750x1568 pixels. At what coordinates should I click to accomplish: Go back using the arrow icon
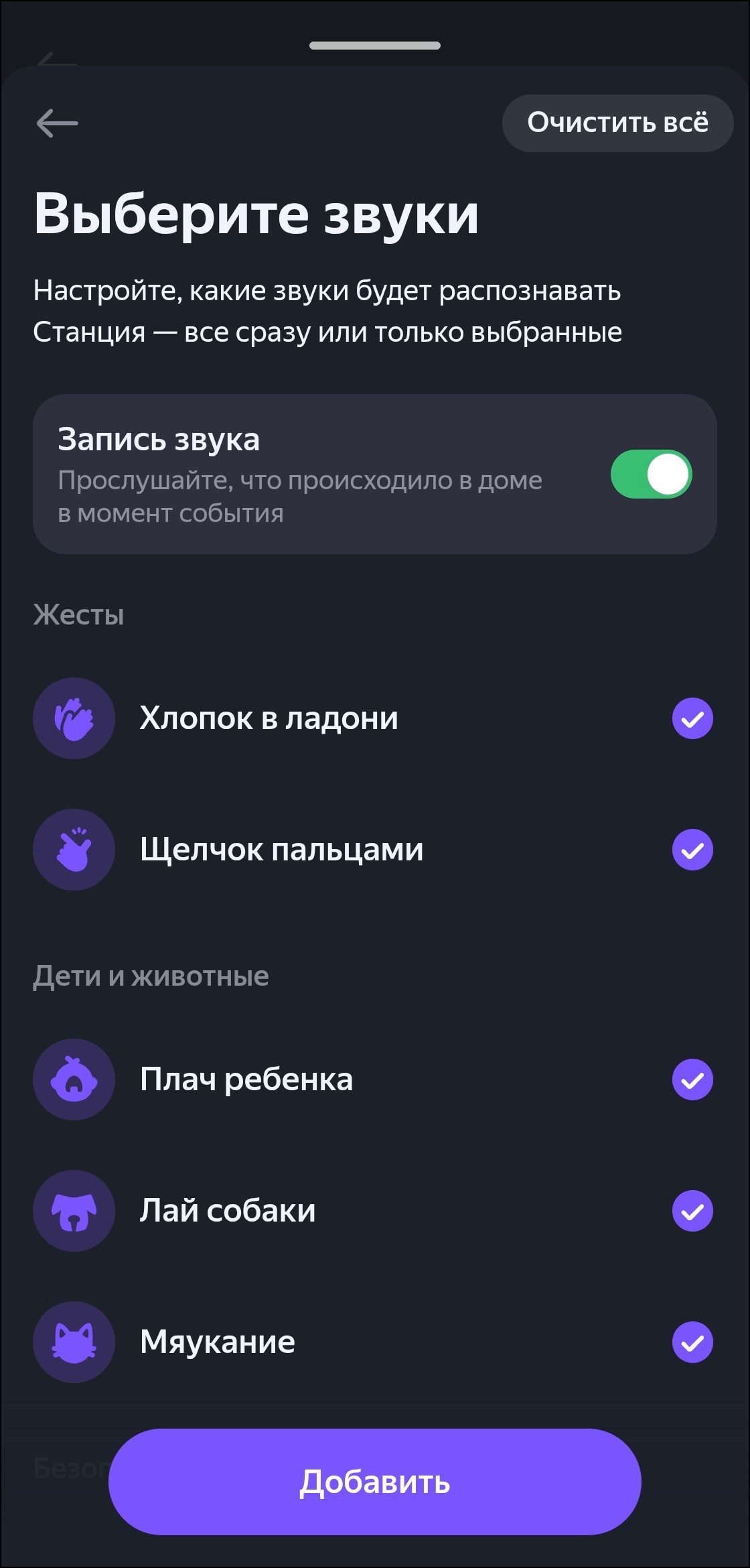(x=58, y=123)
